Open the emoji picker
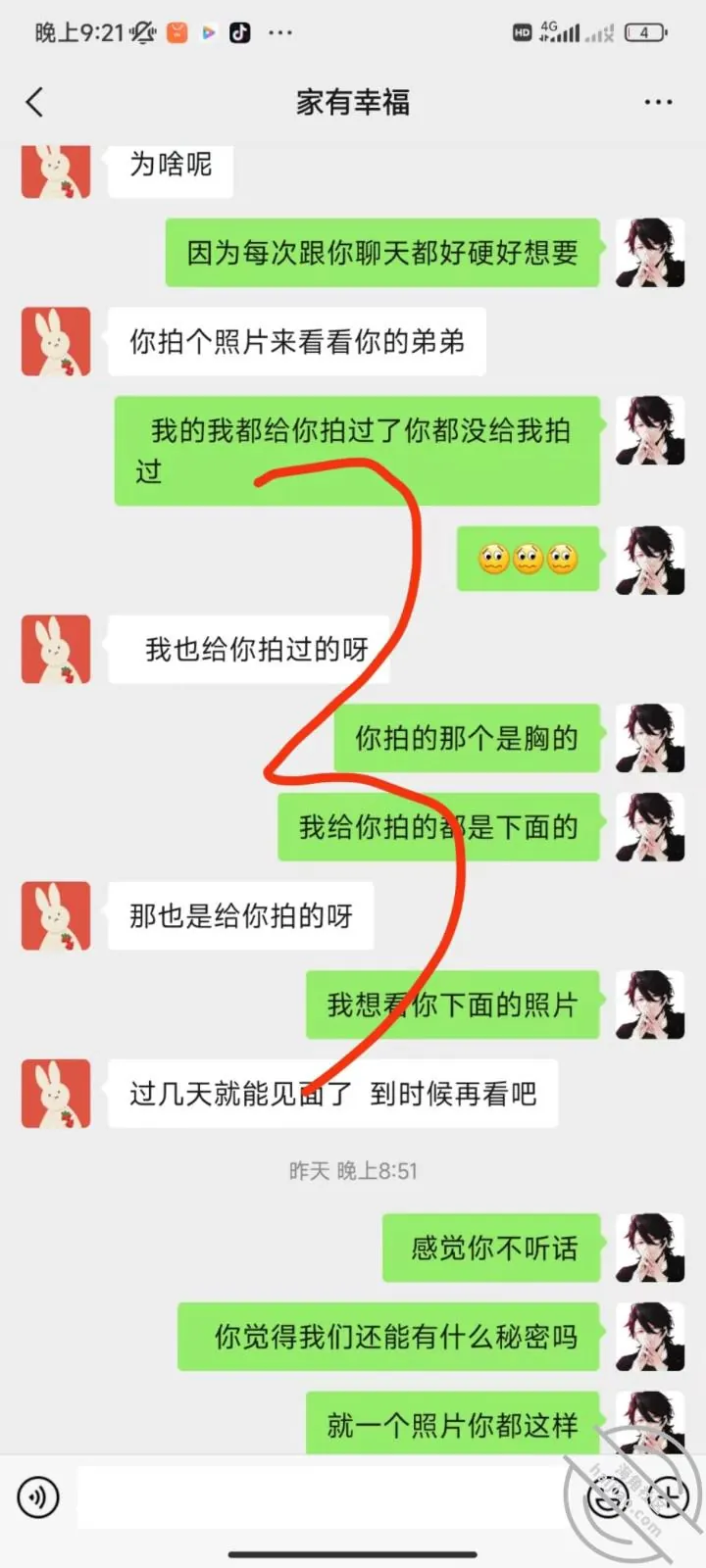Viewport: 706px width, 1568px height. point(608,1496)
